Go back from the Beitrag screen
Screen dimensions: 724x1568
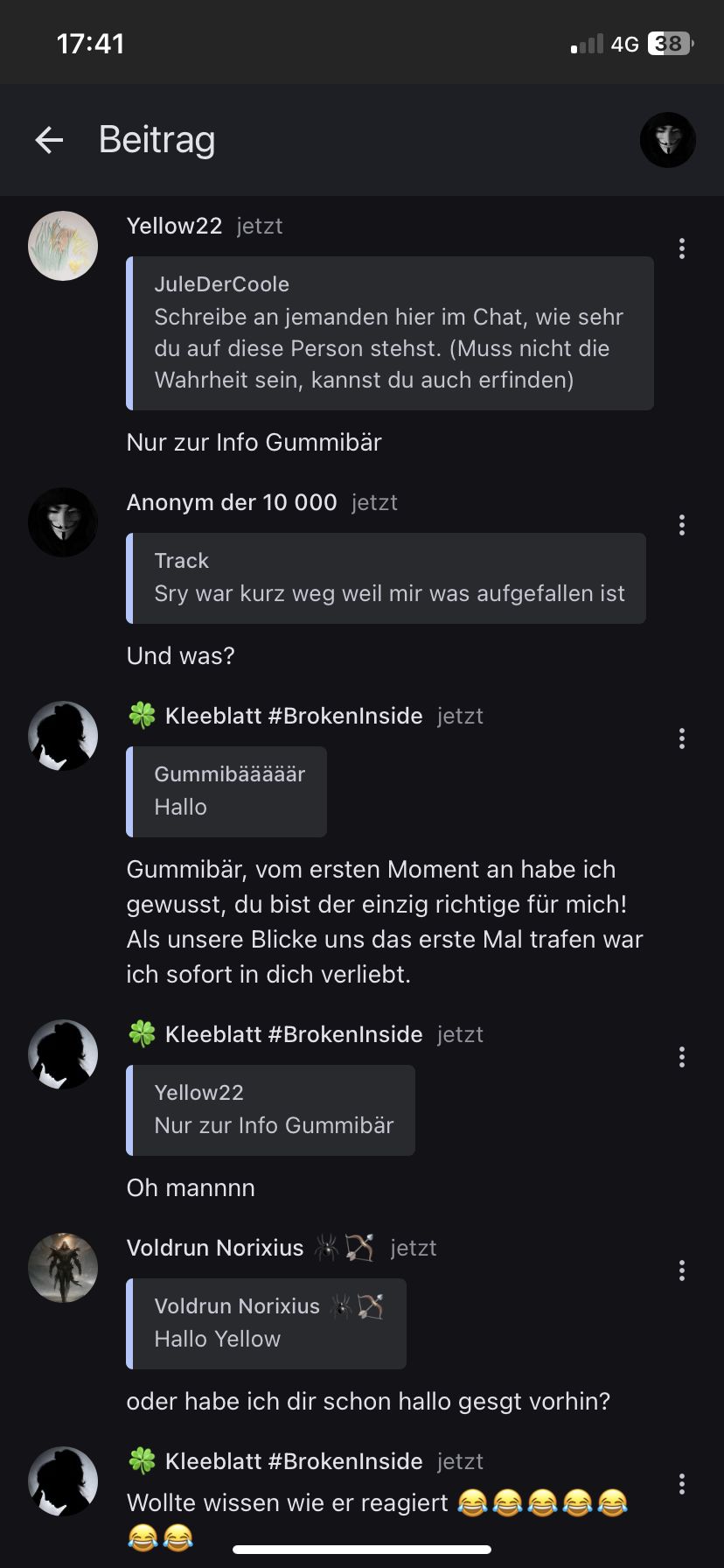click(x=49, y=140)
